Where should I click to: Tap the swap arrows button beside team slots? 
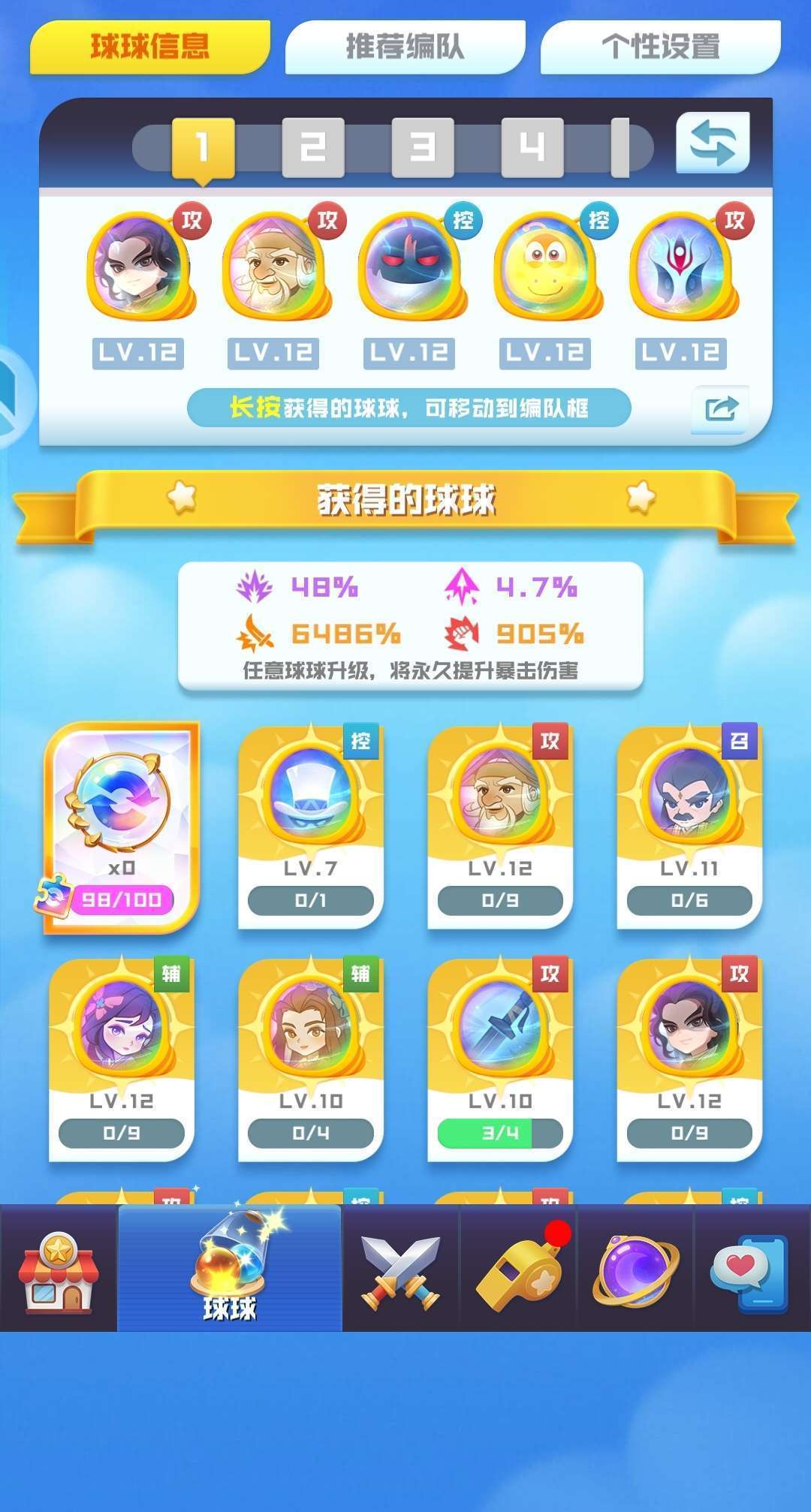(x=713, y=143)
